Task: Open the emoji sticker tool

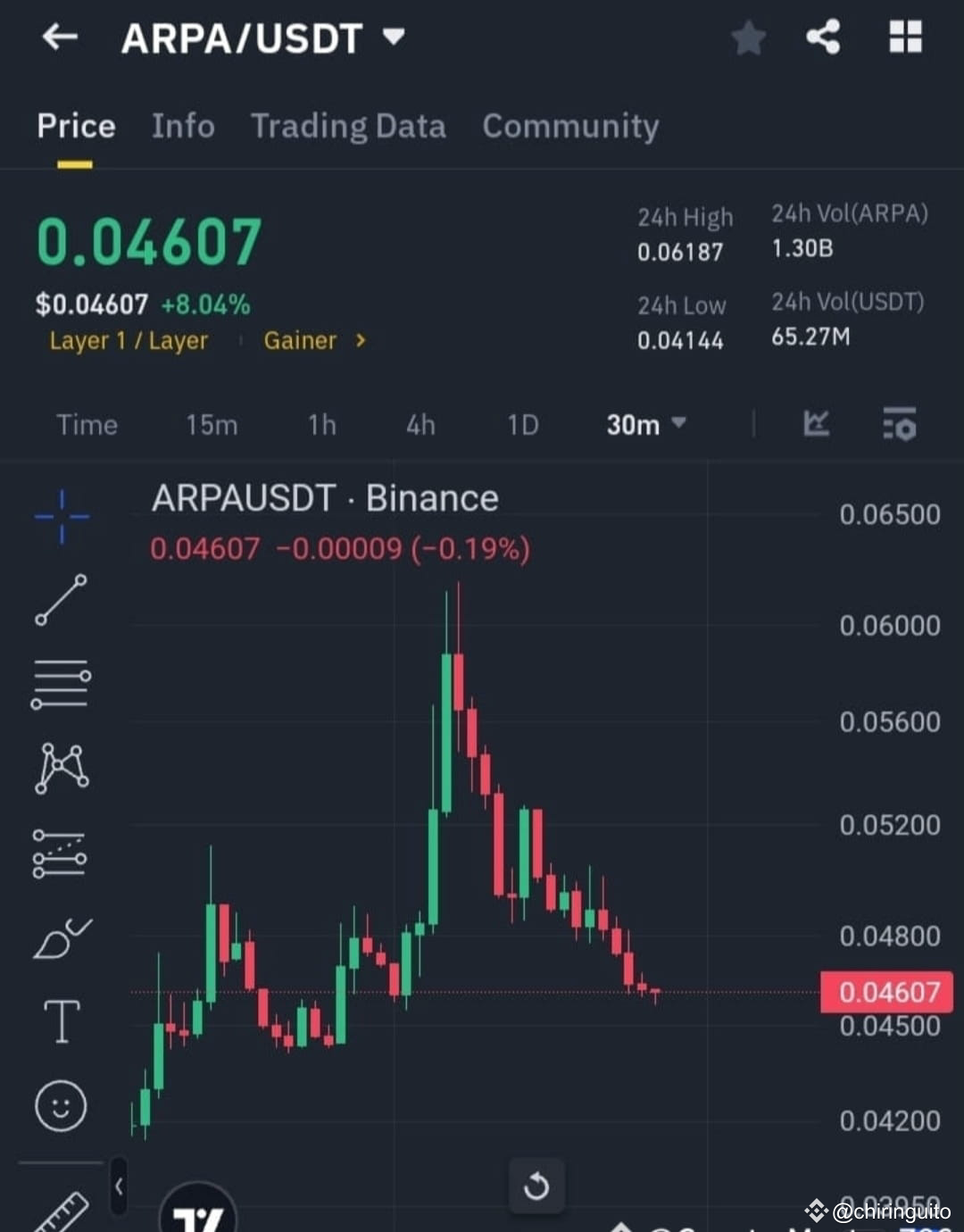Action: point(61,1105)
